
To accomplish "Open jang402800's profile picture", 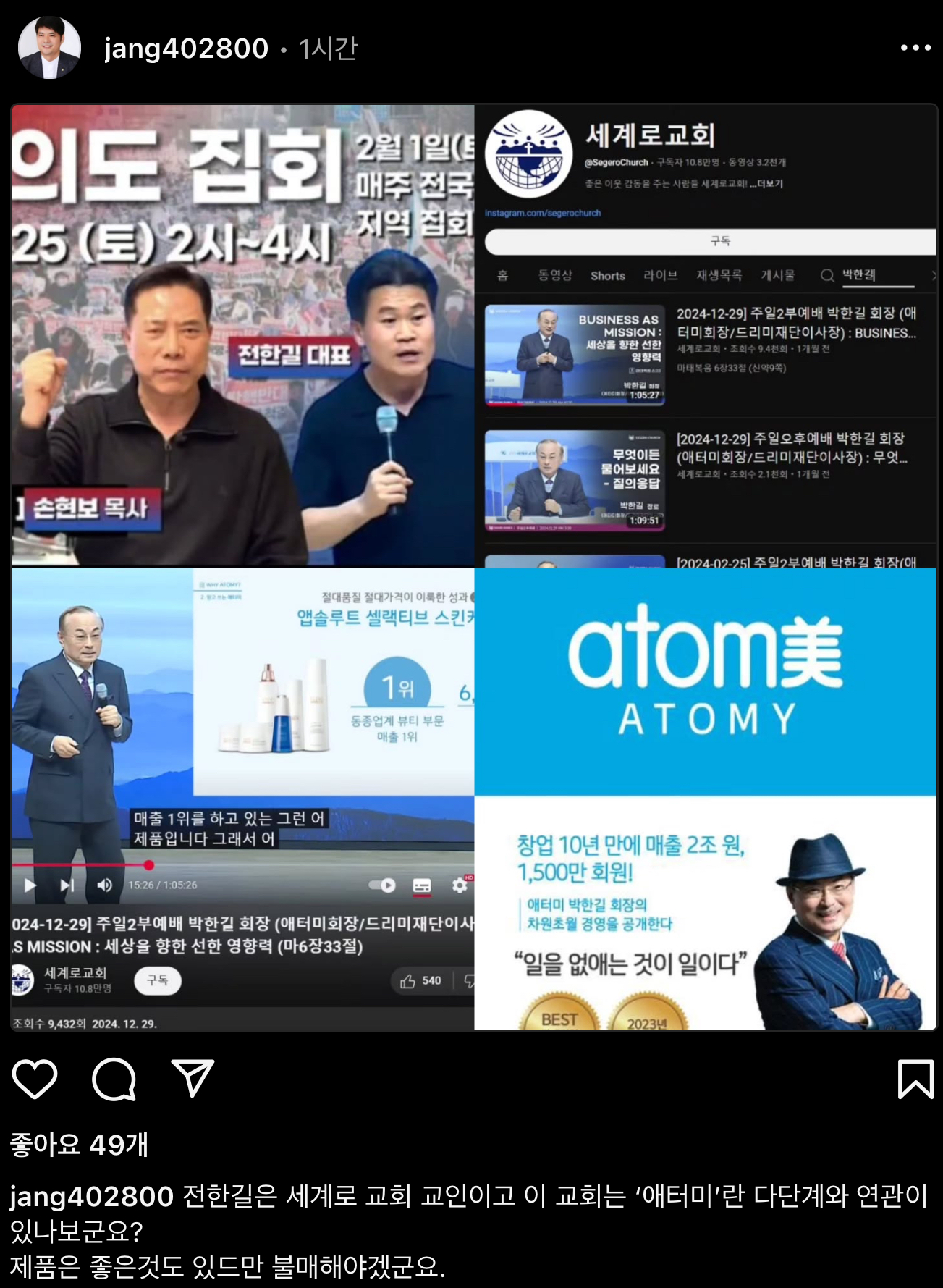I will 49,48.
